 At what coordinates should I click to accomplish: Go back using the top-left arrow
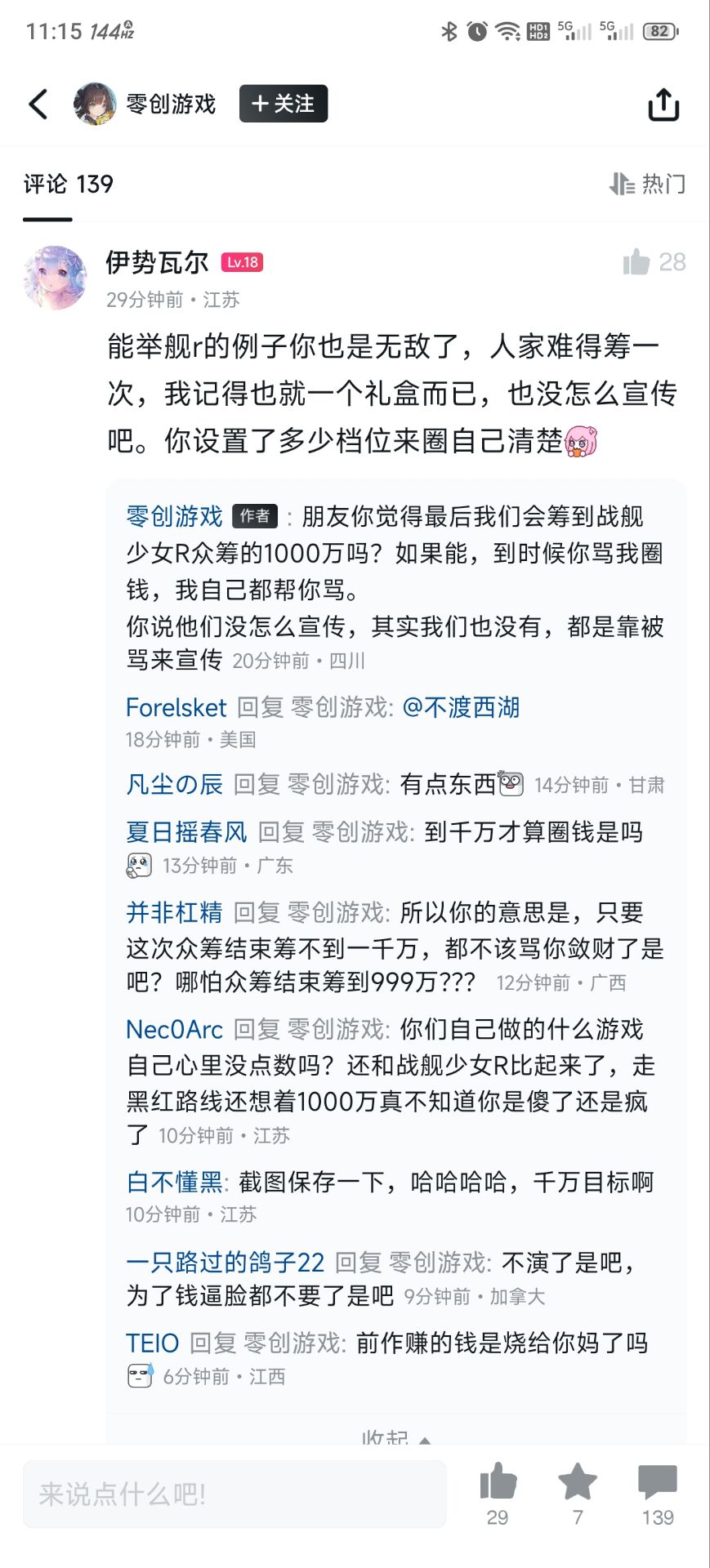pyautogui.click(x=38, y=105)
